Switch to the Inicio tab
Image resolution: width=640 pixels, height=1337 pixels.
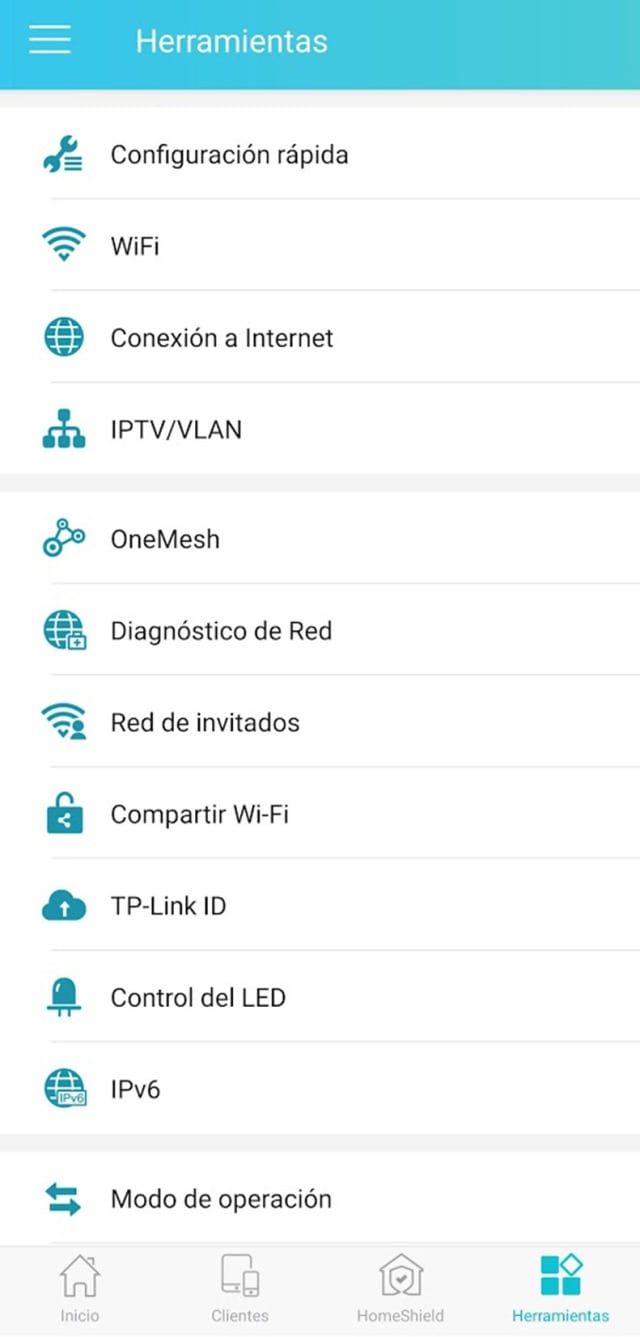tap(80, 1289)
